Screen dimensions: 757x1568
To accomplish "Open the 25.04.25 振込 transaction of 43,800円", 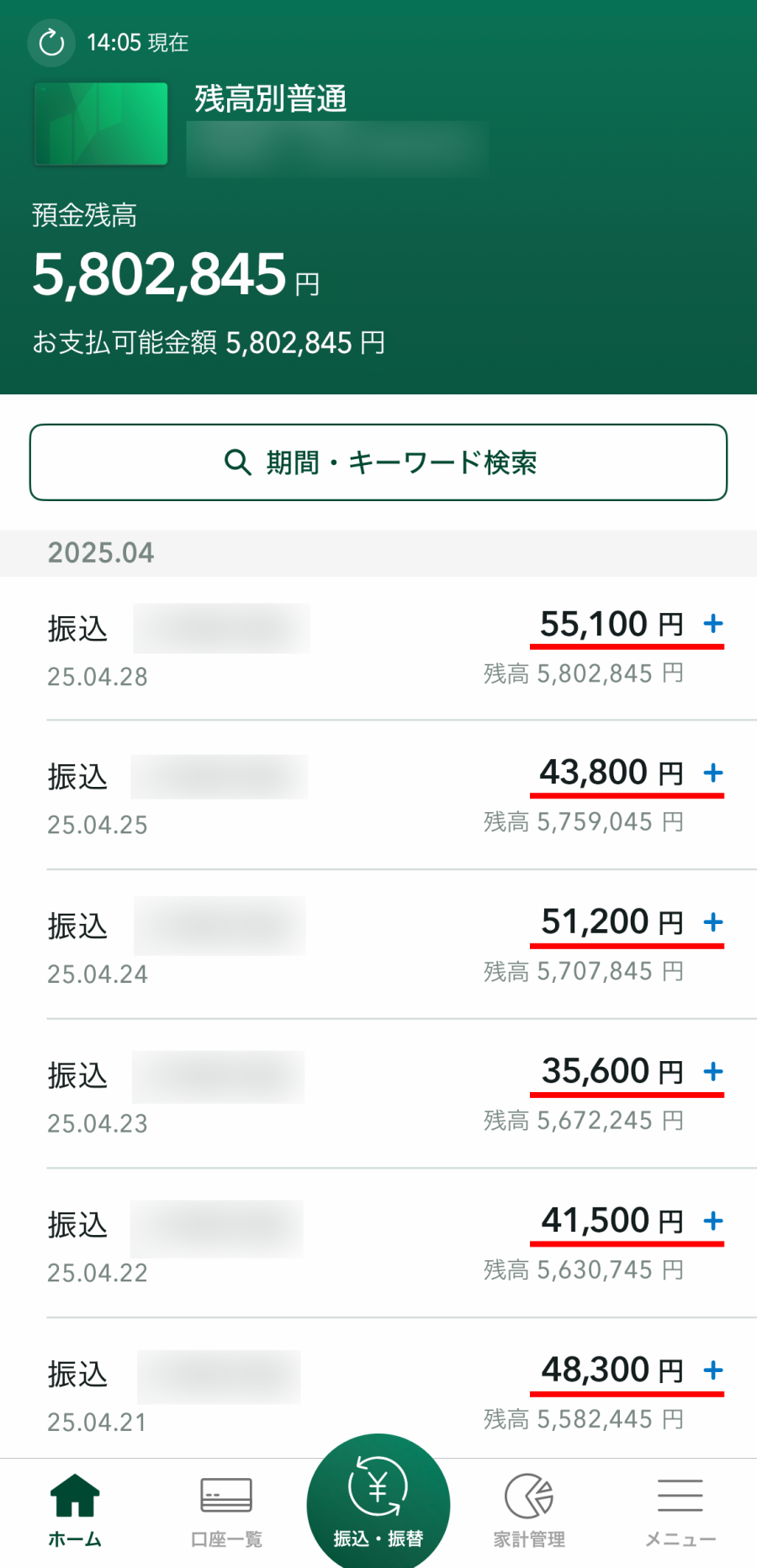I will pos(378,795).
